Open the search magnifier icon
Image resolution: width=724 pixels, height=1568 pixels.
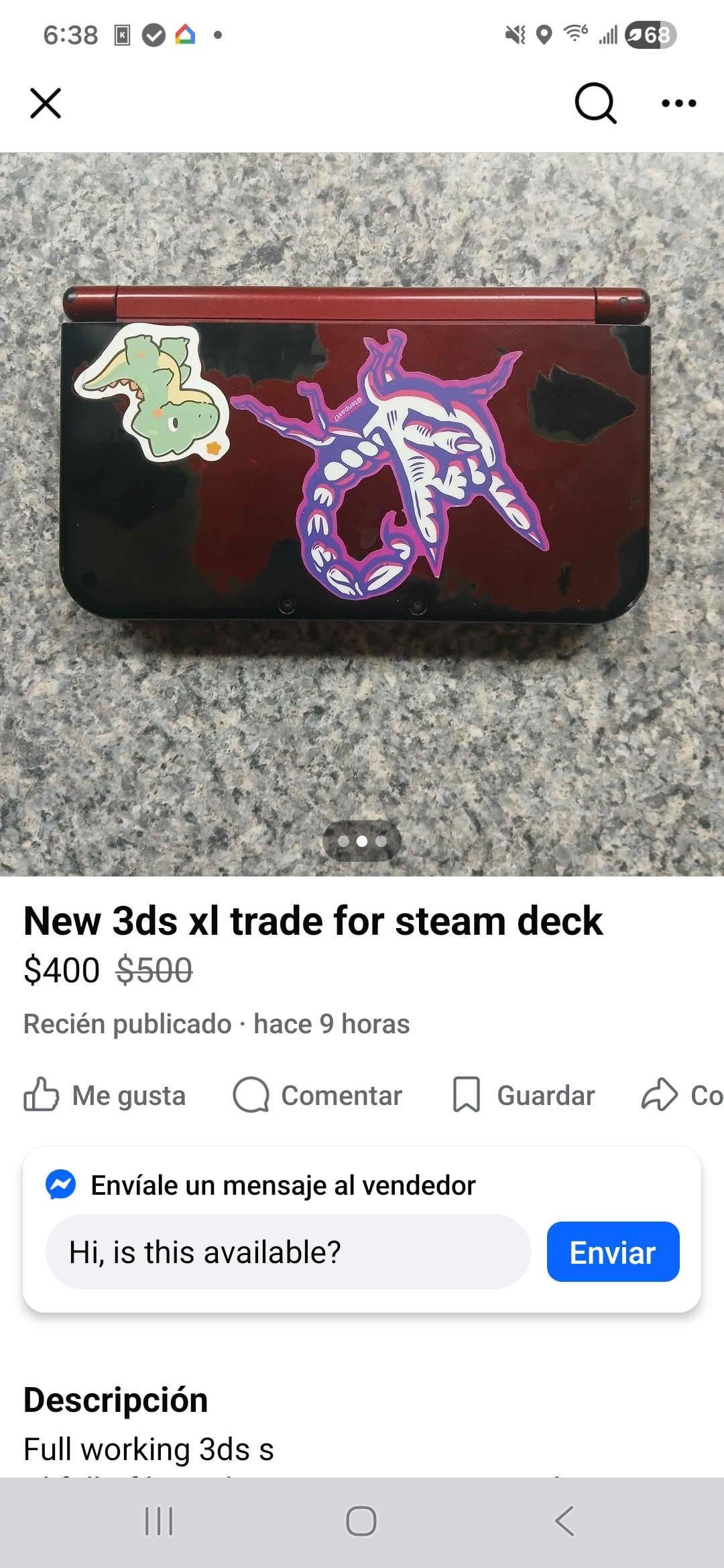pyautogui.click(x=595, y=103)
